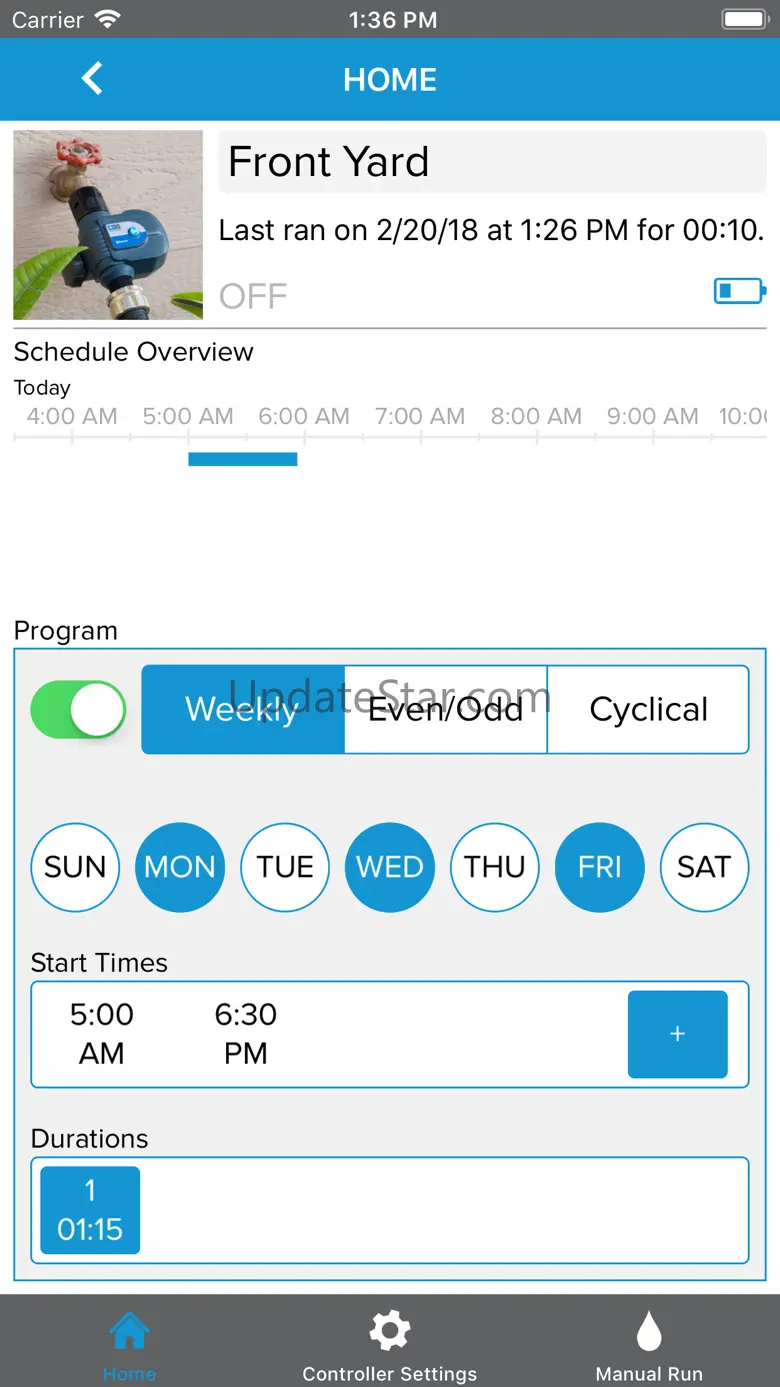
Task: Edit the 5:00 AM start time
Action: click(x=102, y=1034)
